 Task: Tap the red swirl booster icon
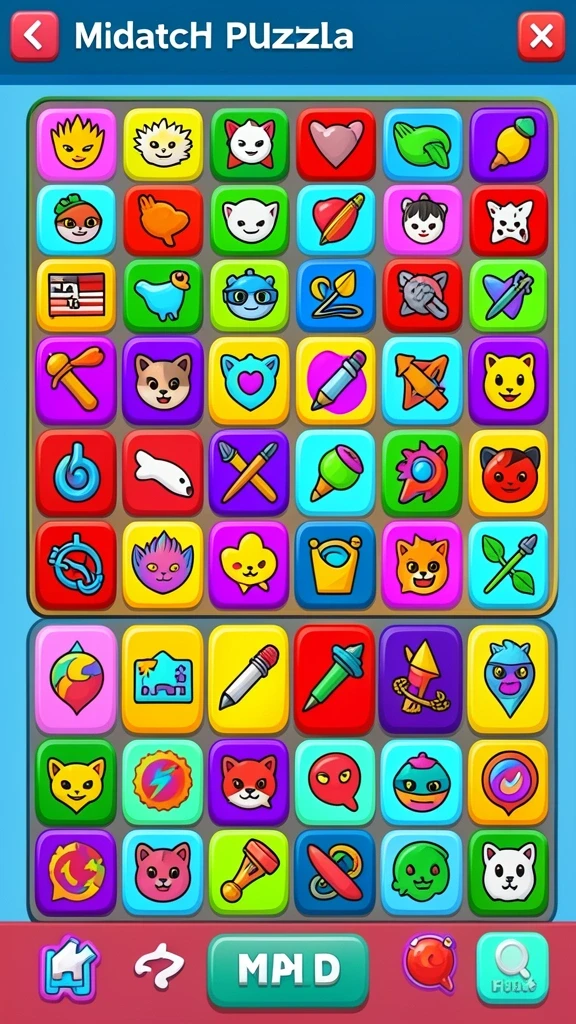[x=429, y=964]
